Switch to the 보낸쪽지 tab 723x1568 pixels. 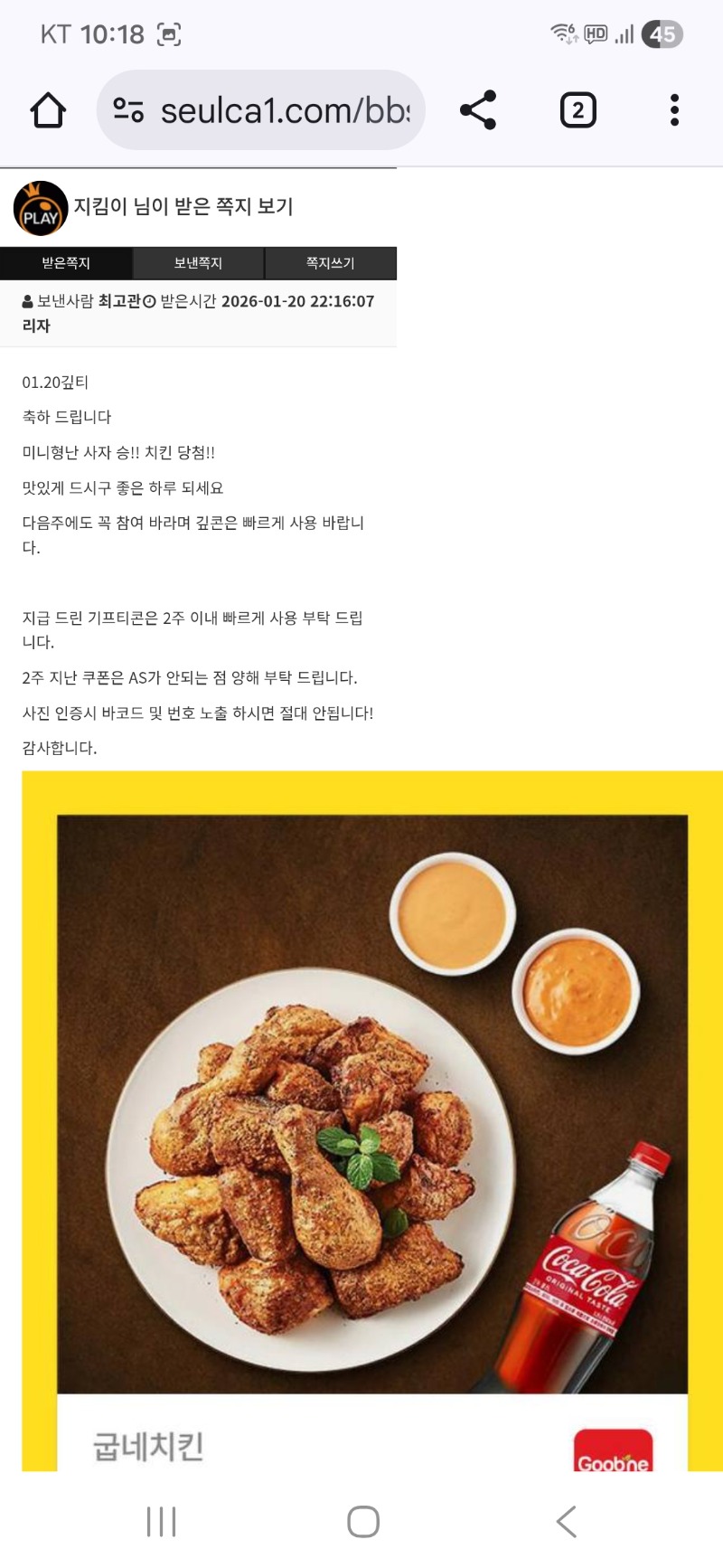pyautogui.click(x=198, y=263)
